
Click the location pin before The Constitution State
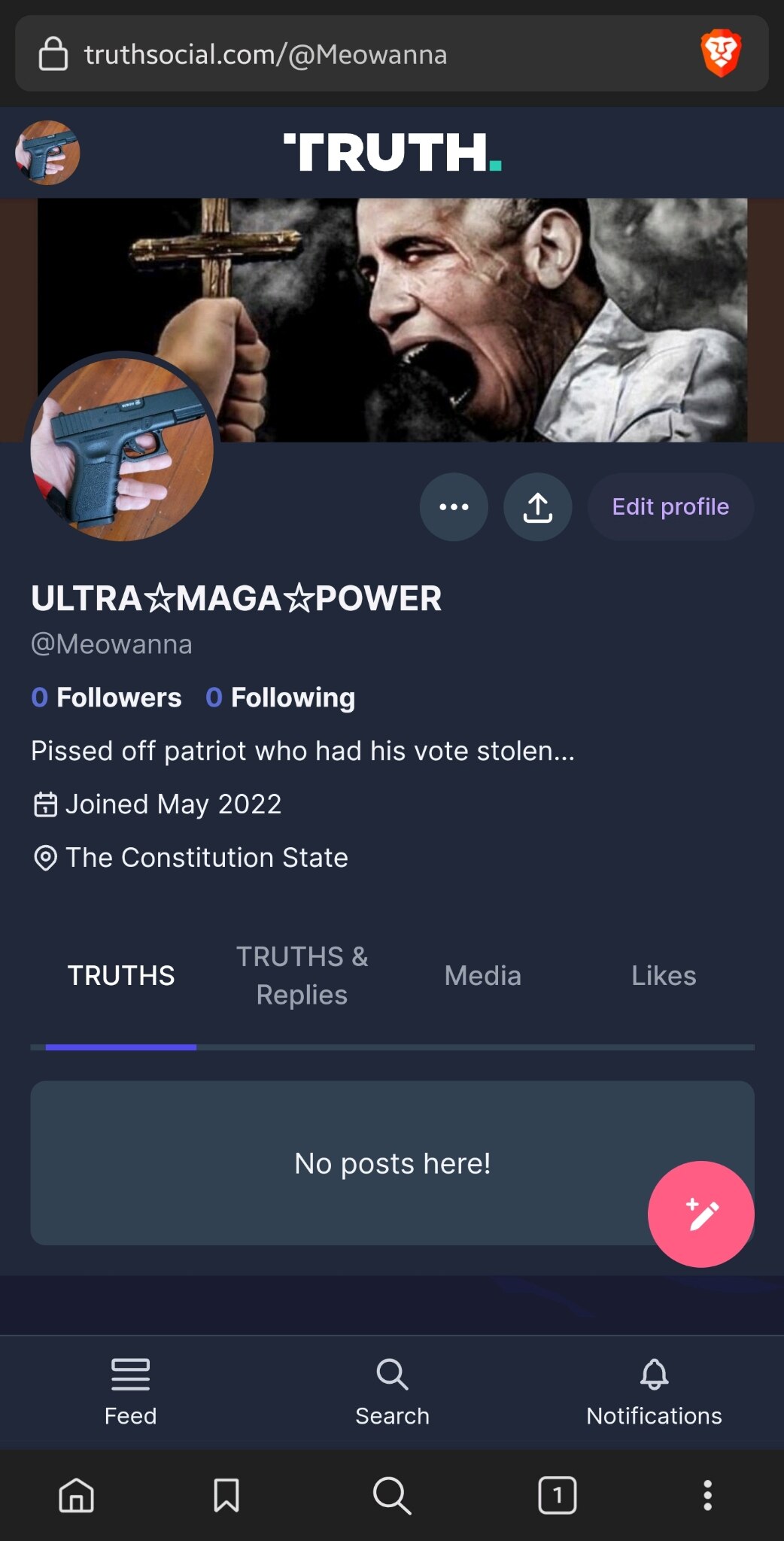[x=45, y=858]
